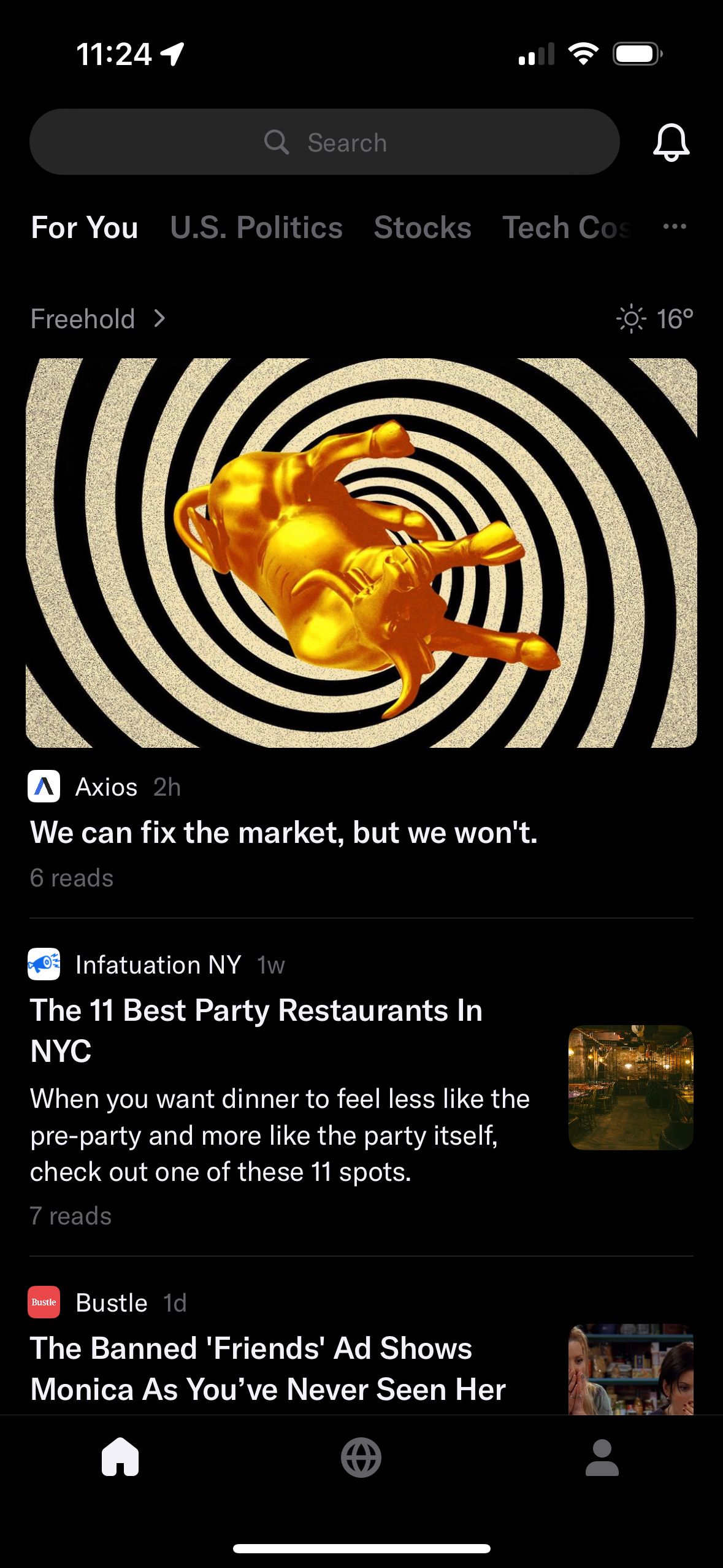723x1568 pixels.
Task: Read the Axios market article
Action: [x=284, y=832]
